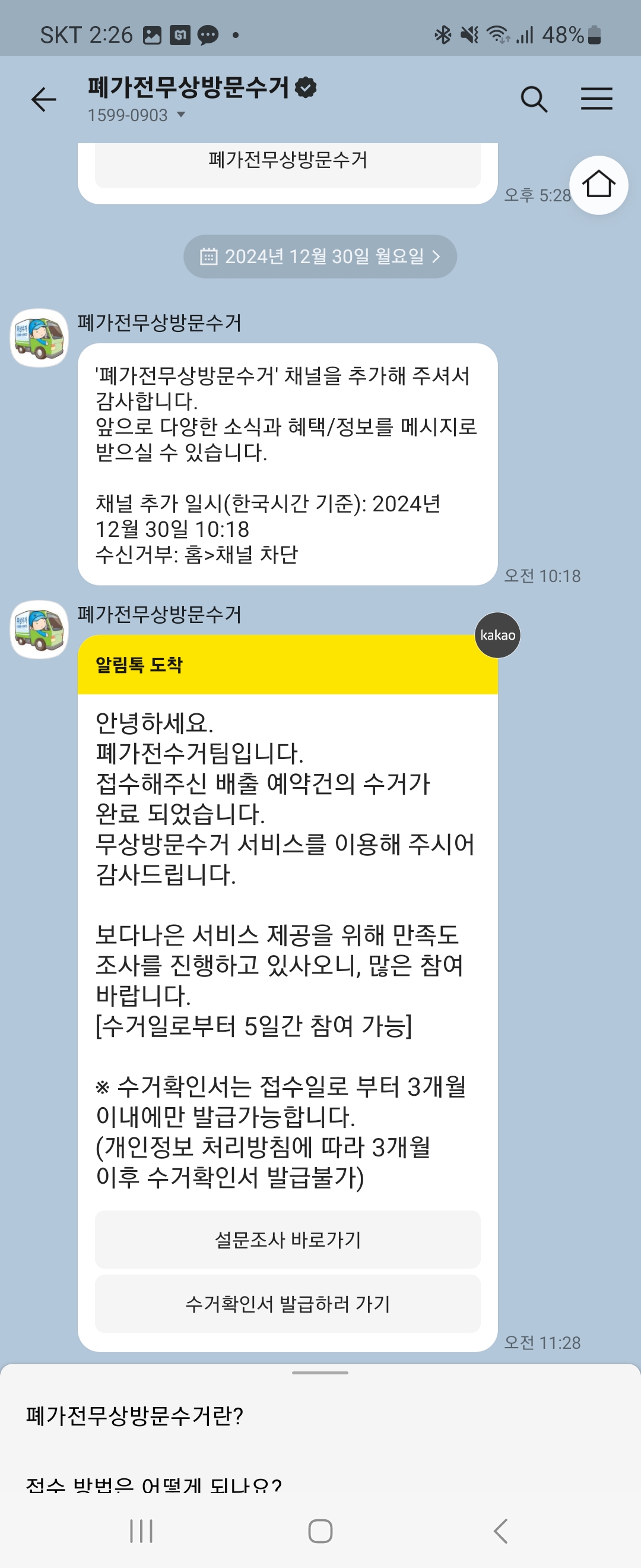Image resolution: width=641 pixels, height=1568 pixels.
Task: Expand the 1599-0903 phone number dropdown
Action: coord(180,115)
